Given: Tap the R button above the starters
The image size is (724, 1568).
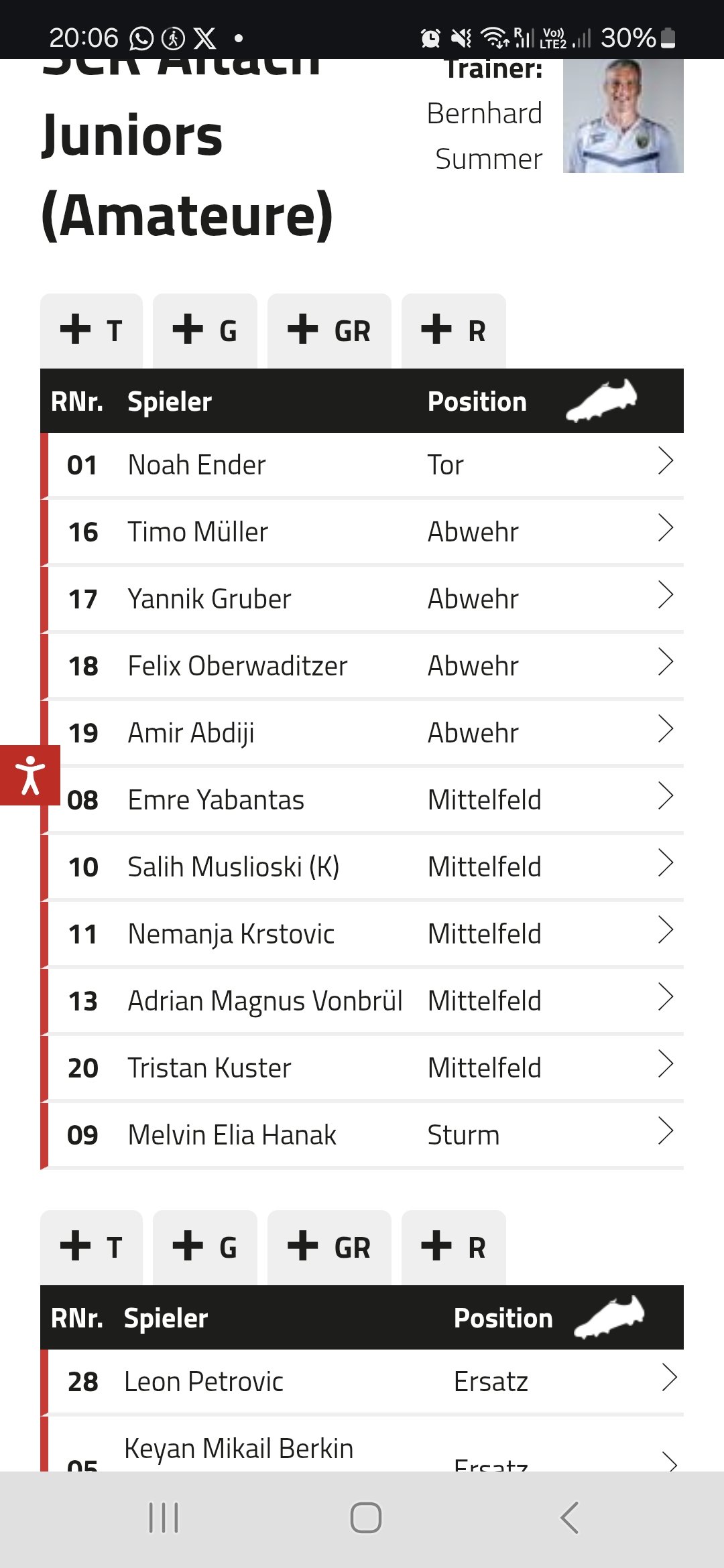Looking at the screenshot, I should pyautogui.click(x=453, y=331).
